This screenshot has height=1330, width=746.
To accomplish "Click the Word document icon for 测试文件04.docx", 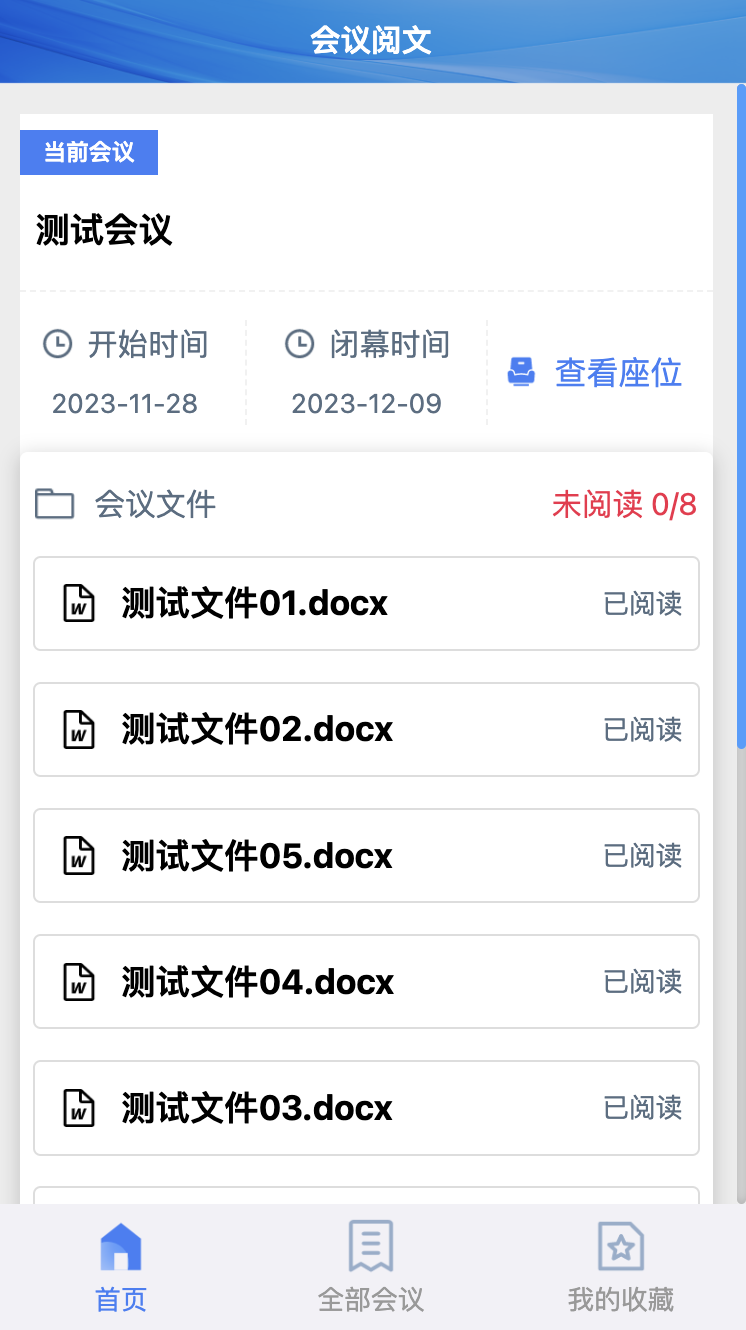I will [79, 982].
